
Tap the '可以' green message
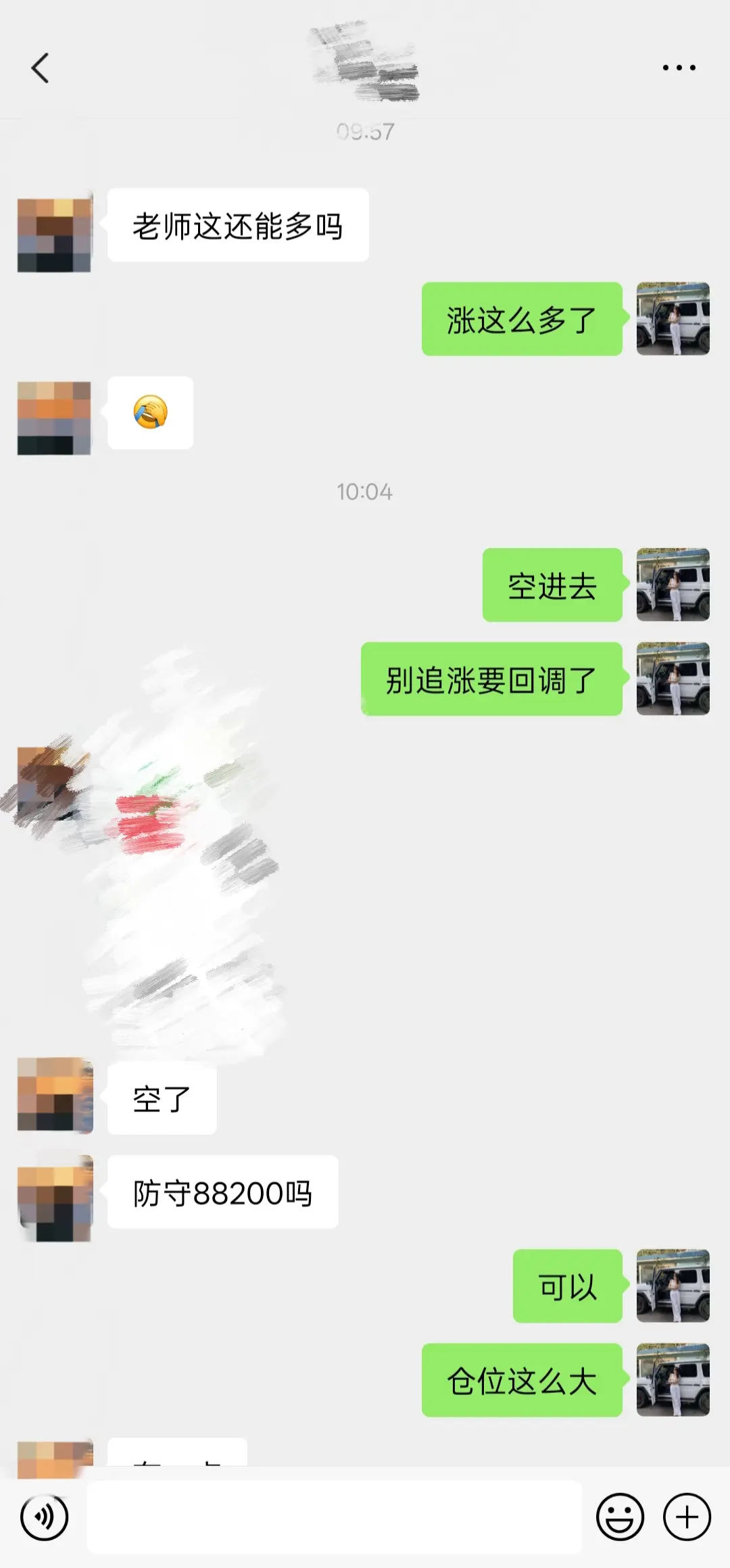click(x=566, y=1287)
